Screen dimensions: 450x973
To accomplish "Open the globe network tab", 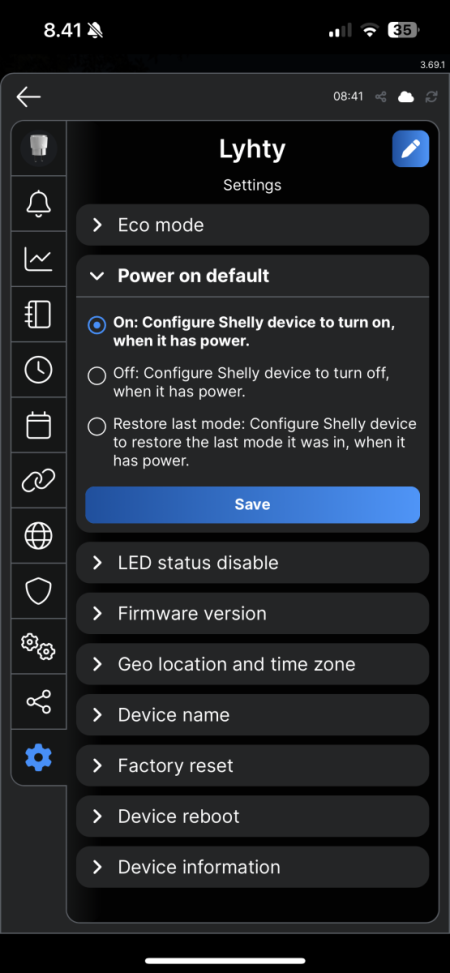I will point(38,536).
